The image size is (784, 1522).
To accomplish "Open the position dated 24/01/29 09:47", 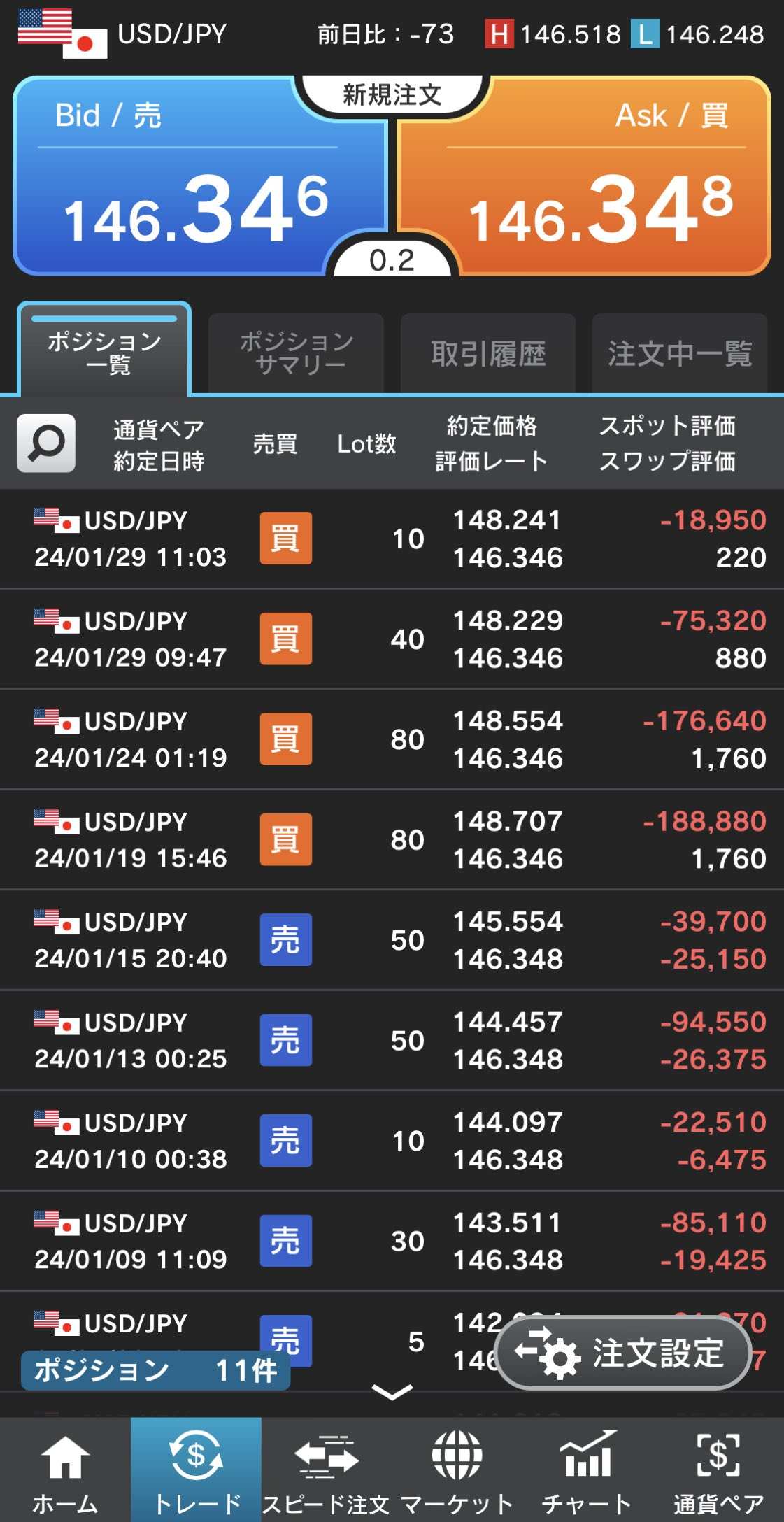I will (x=392, y=639).
